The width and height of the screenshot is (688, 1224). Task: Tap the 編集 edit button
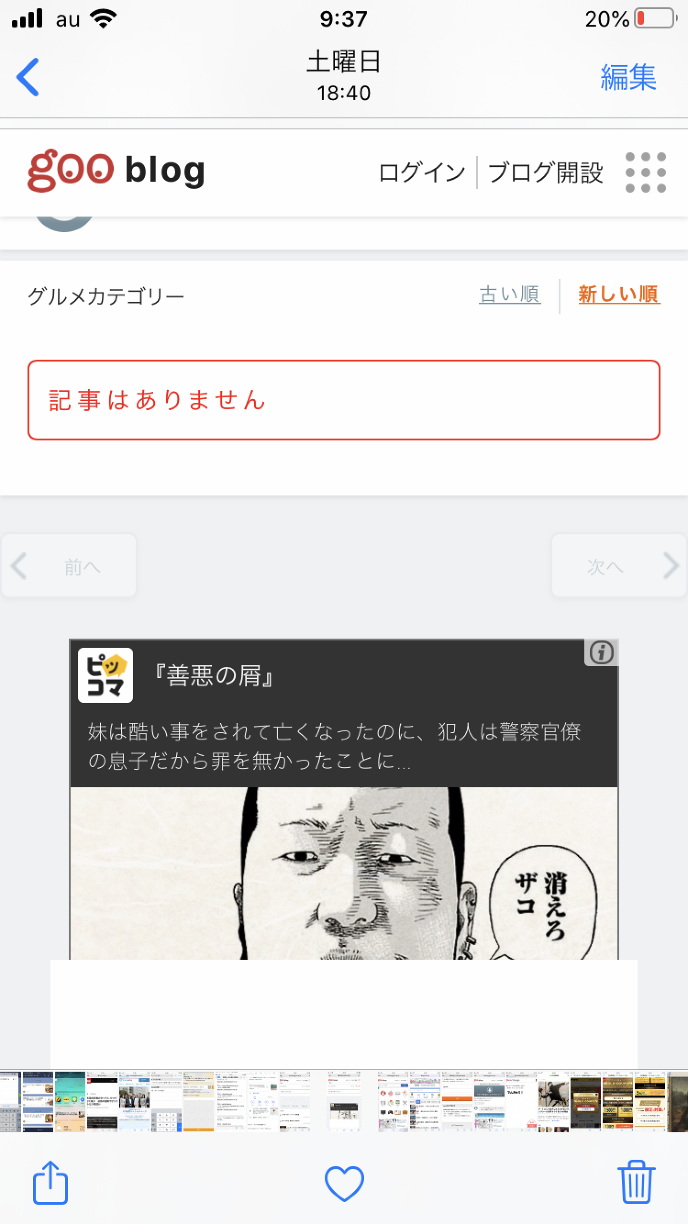(x=628, y=77)
